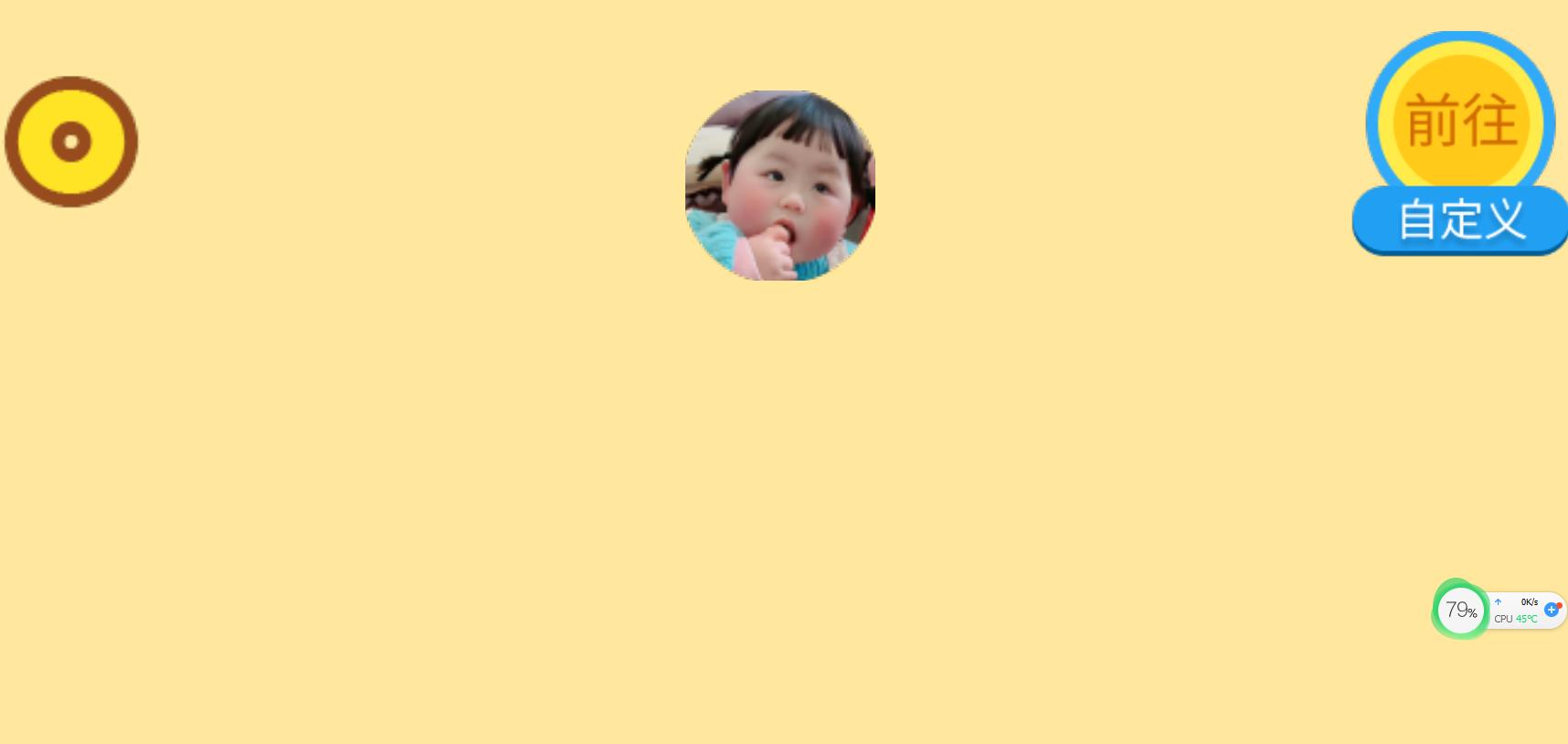Open the 自定义 option
Screen dimensions: 1568x744
click(x=1461, y=219)
